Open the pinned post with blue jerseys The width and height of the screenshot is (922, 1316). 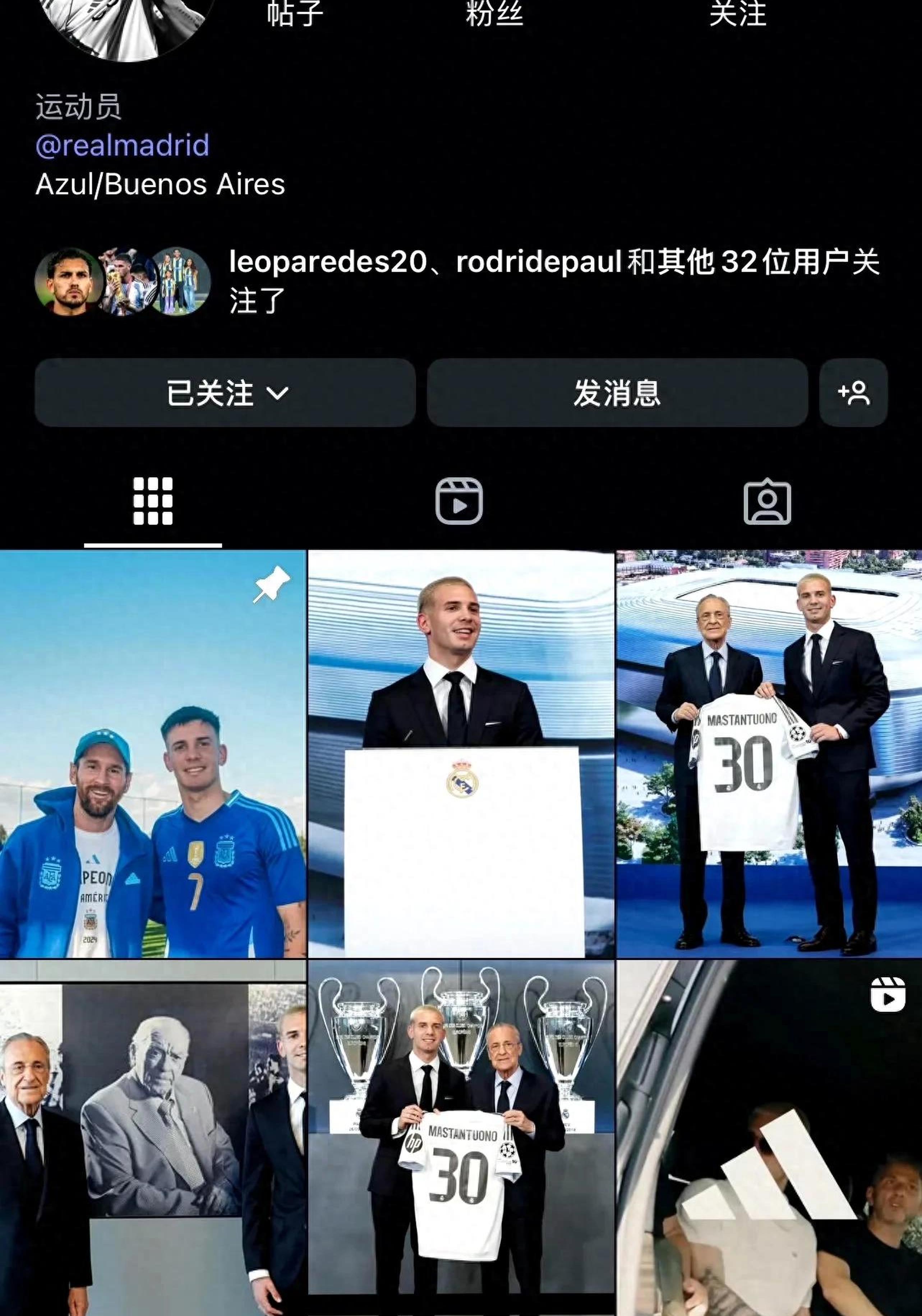pos(152,754)
